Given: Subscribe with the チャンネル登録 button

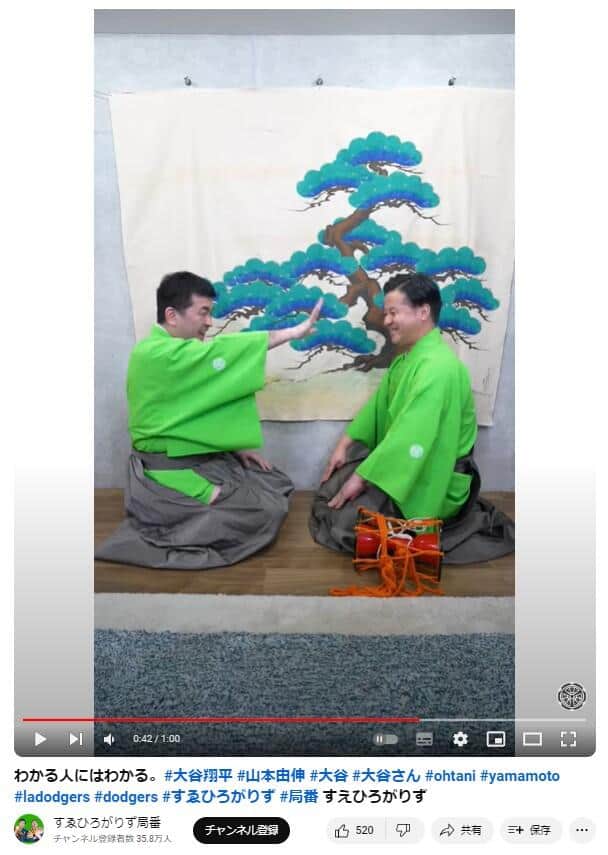Looking at the screenshot, I should [x=241, y=830].
